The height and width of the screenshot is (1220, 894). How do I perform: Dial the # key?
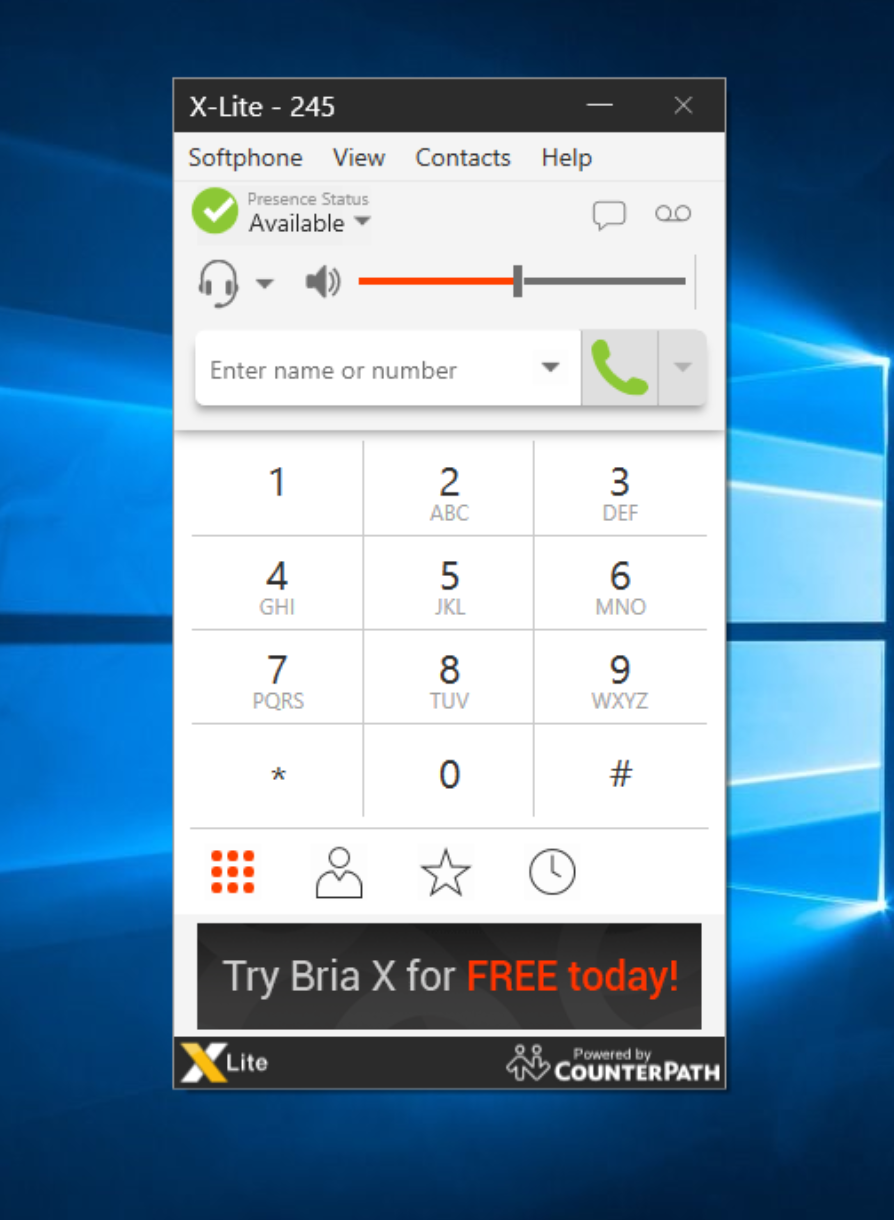coord(620,773)
